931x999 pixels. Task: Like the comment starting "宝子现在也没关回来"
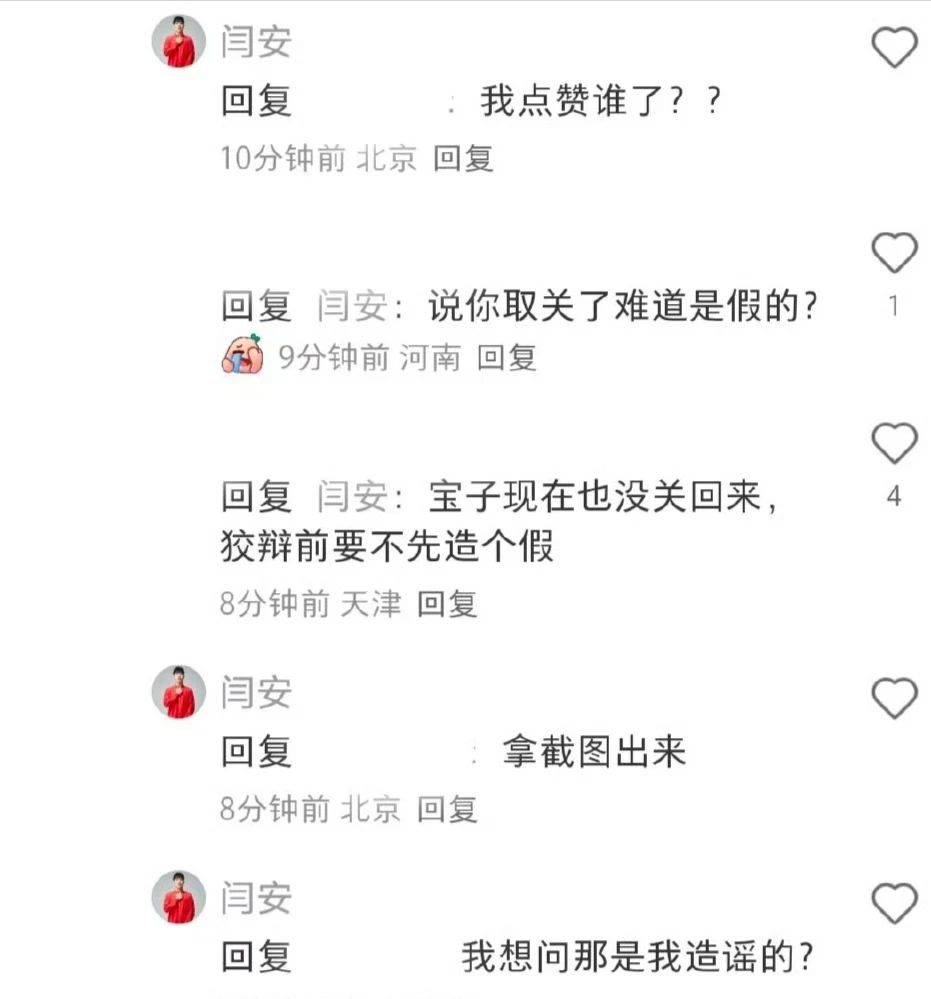pos(894,442)
